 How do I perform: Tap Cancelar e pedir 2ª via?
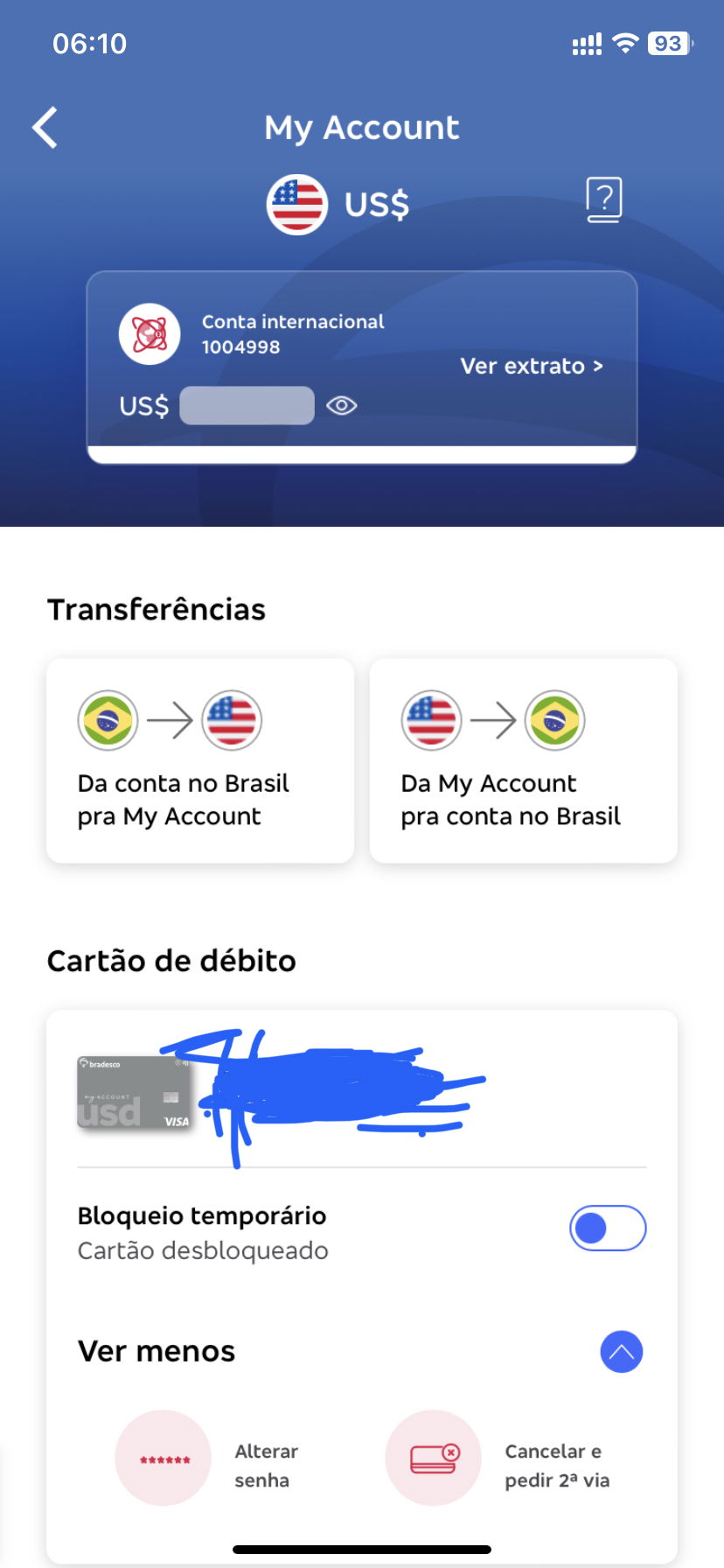point(434,1458)
